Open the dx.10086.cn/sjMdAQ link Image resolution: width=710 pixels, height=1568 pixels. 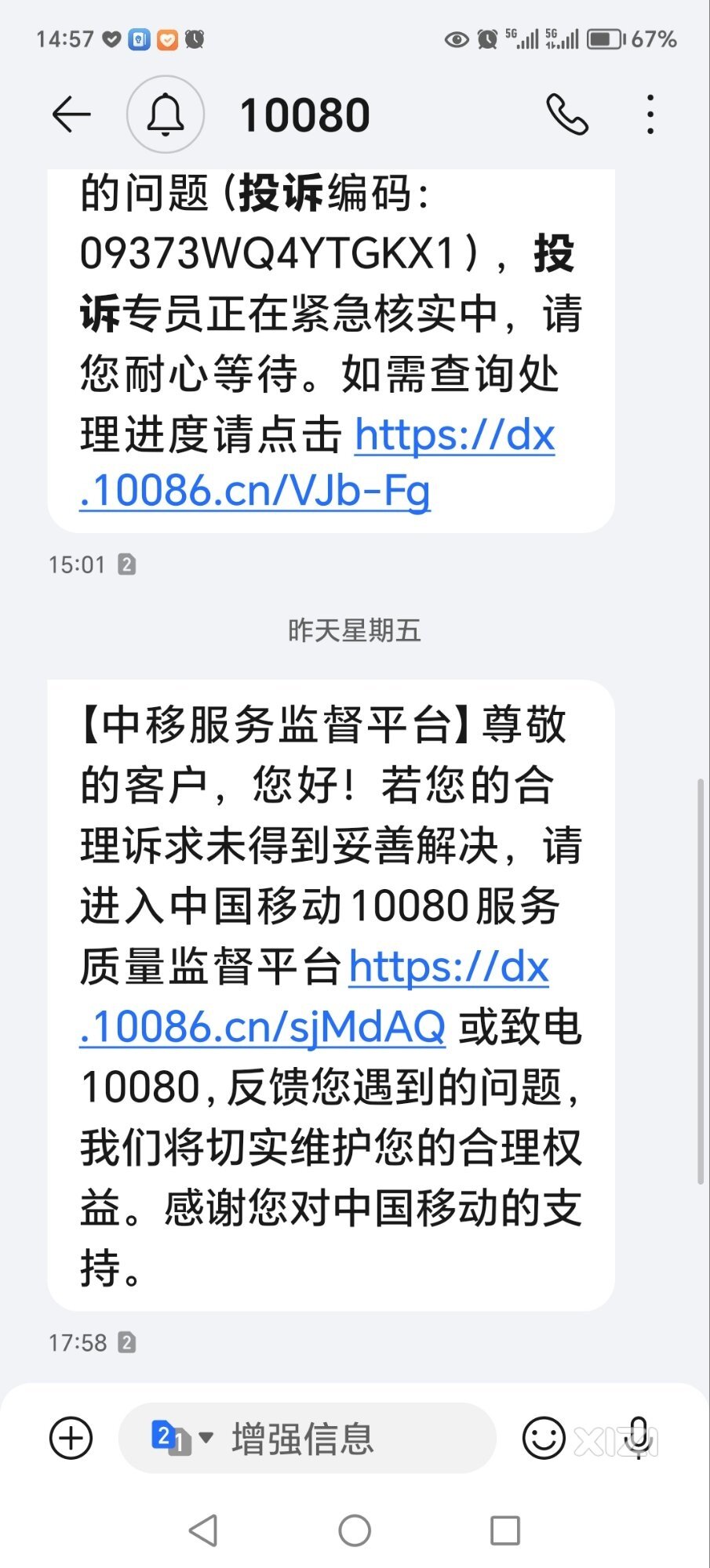tap(263, 1027)
